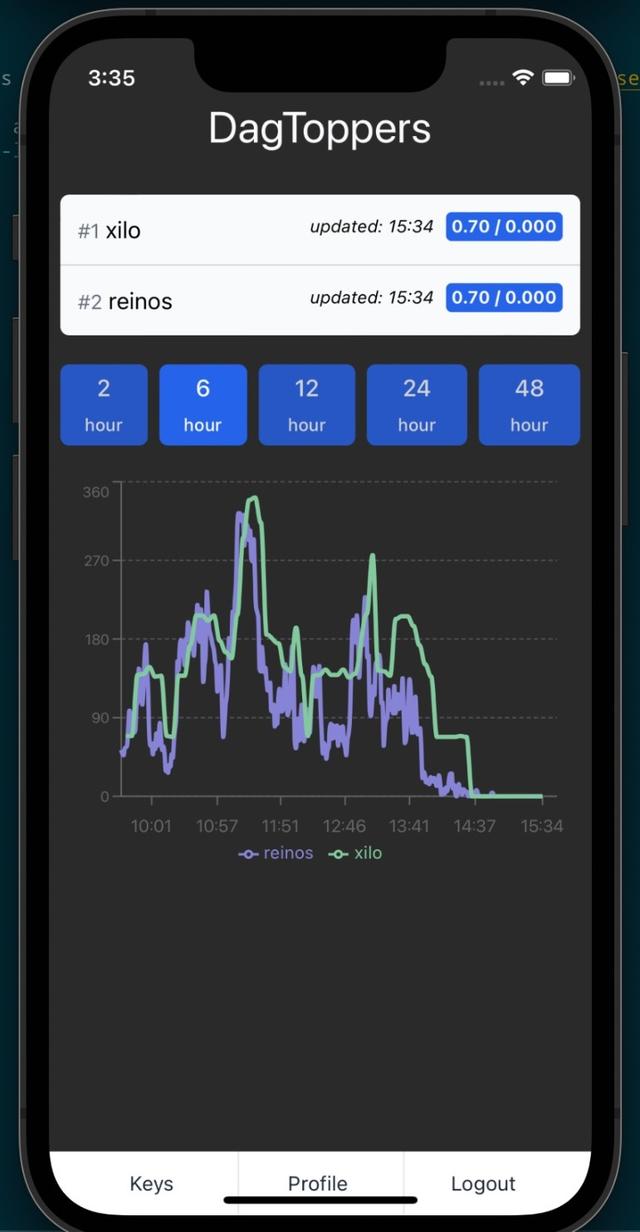This screenshot has height=1232, width=640.
Task: Toggle the xilo legend series
Action: (355, 853)
